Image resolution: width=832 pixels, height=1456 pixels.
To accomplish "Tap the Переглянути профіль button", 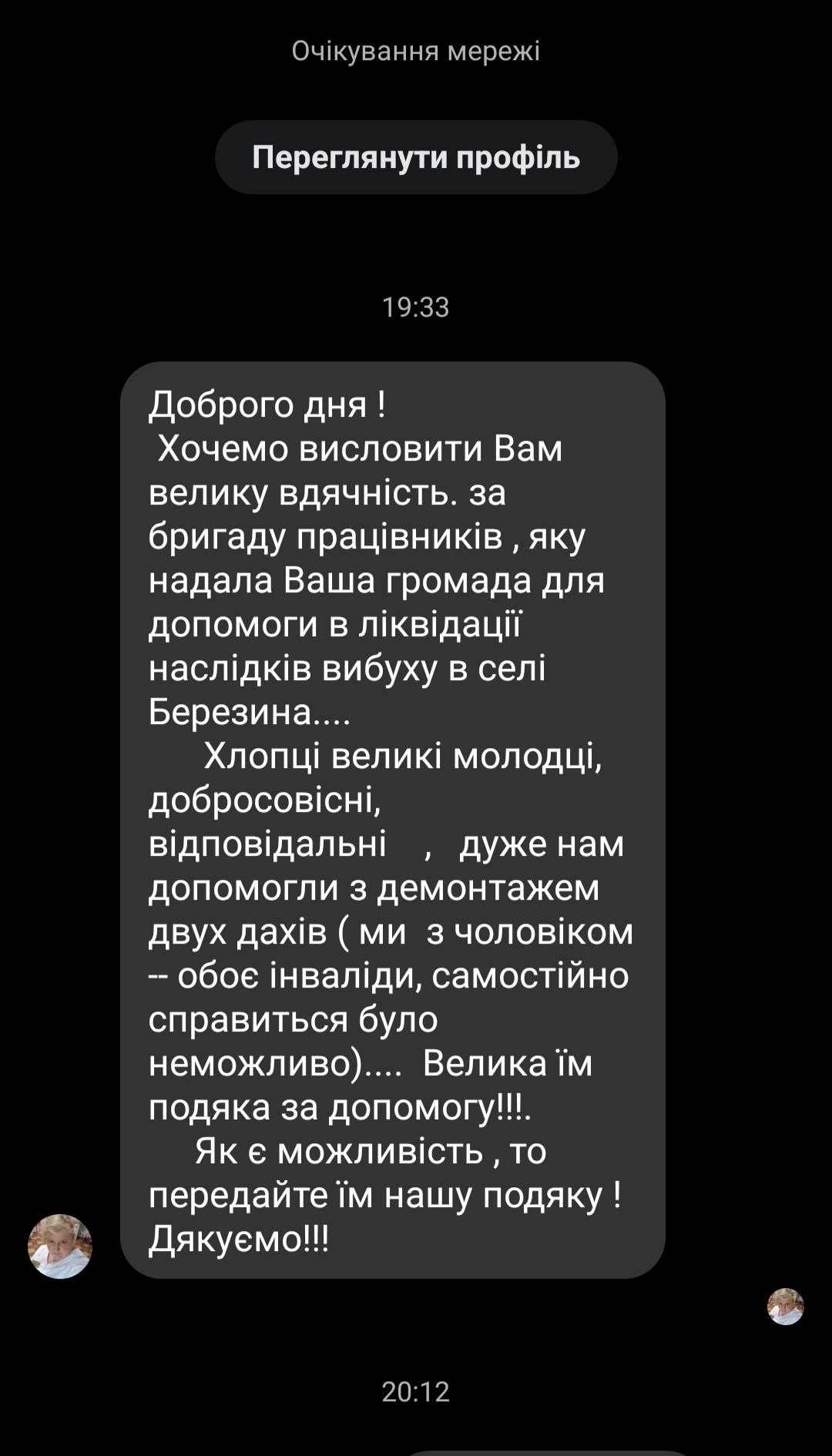I will point(416,158).
